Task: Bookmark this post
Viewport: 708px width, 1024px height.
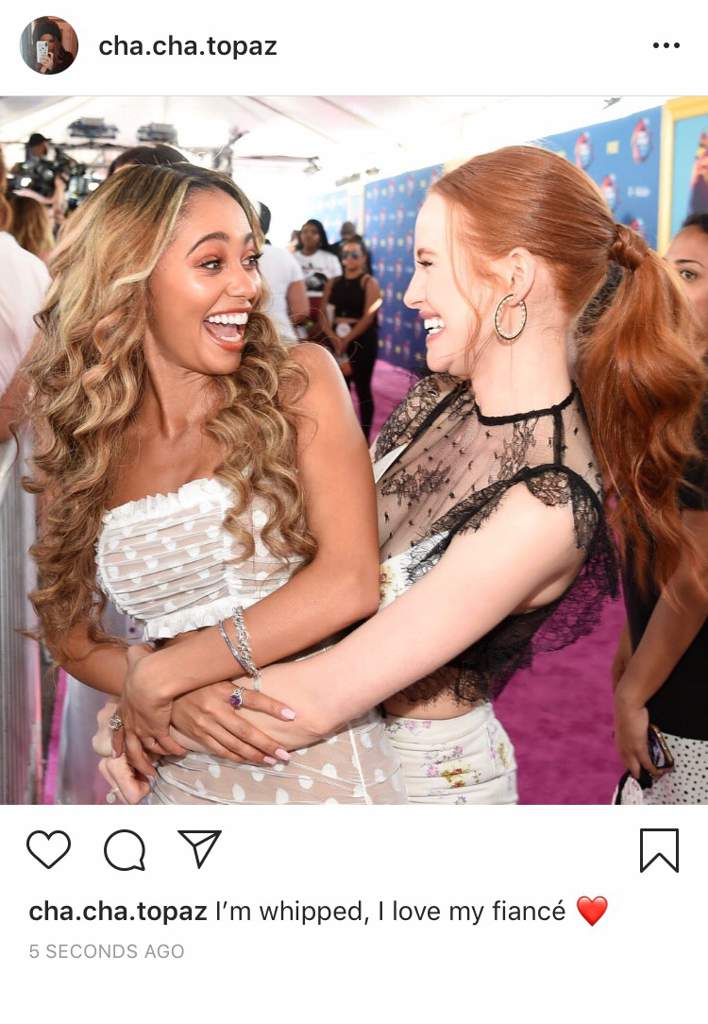Action: point(659,850)
